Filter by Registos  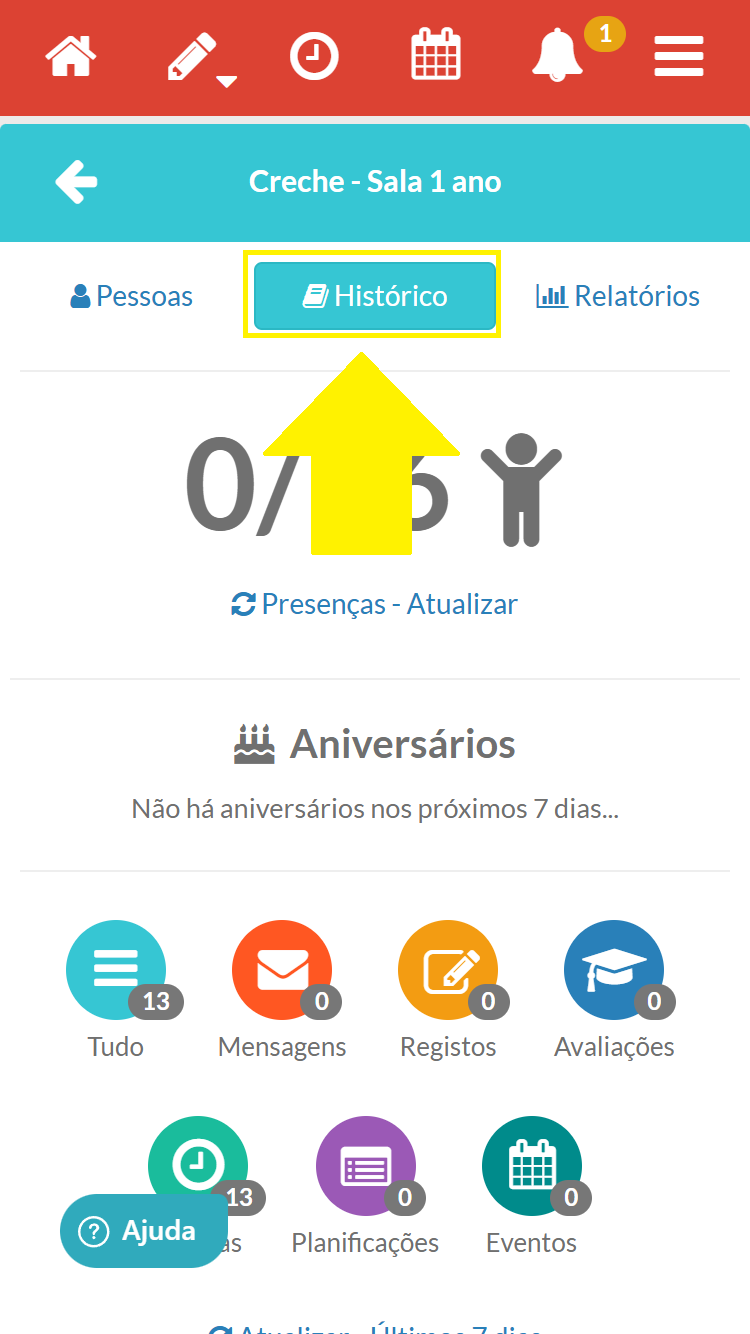(448, 970)
